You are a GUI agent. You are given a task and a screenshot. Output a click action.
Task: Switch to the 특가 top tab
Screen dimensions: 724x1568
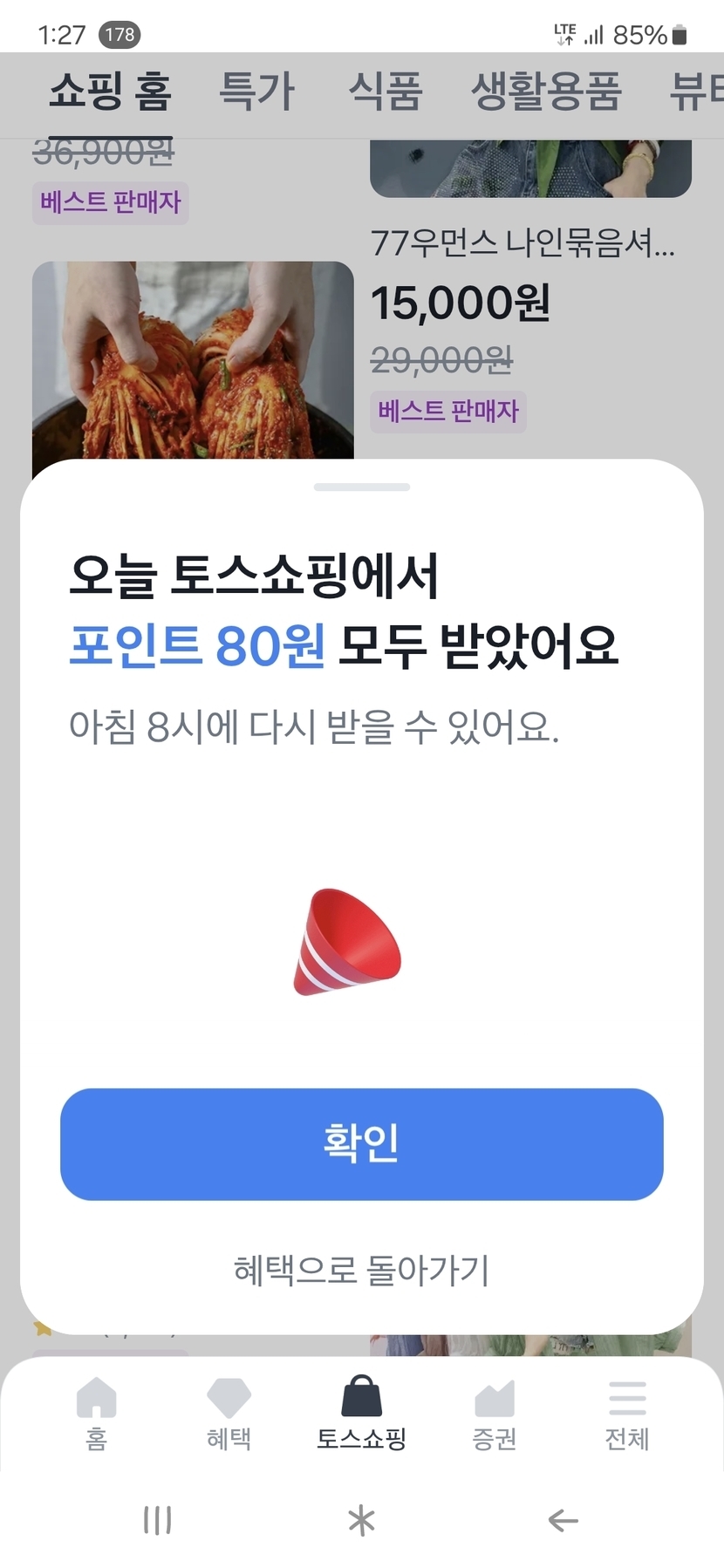pos(256,92)
